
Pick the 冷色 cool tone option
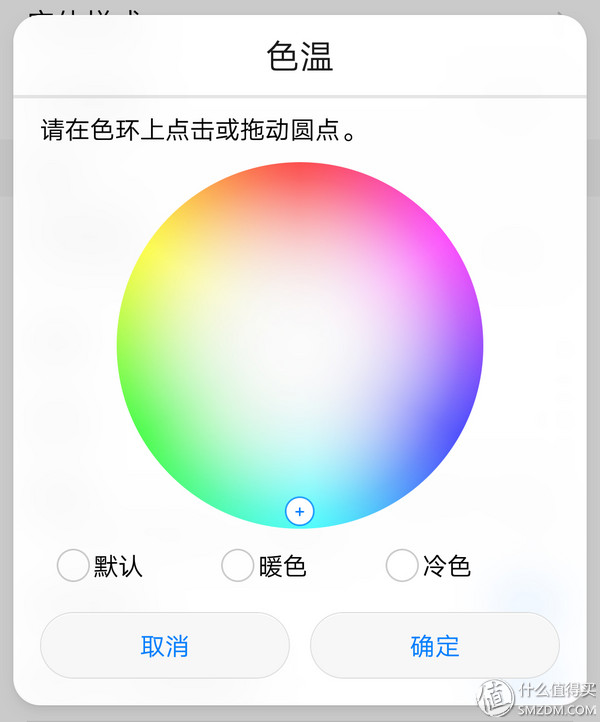pos(402,565)
